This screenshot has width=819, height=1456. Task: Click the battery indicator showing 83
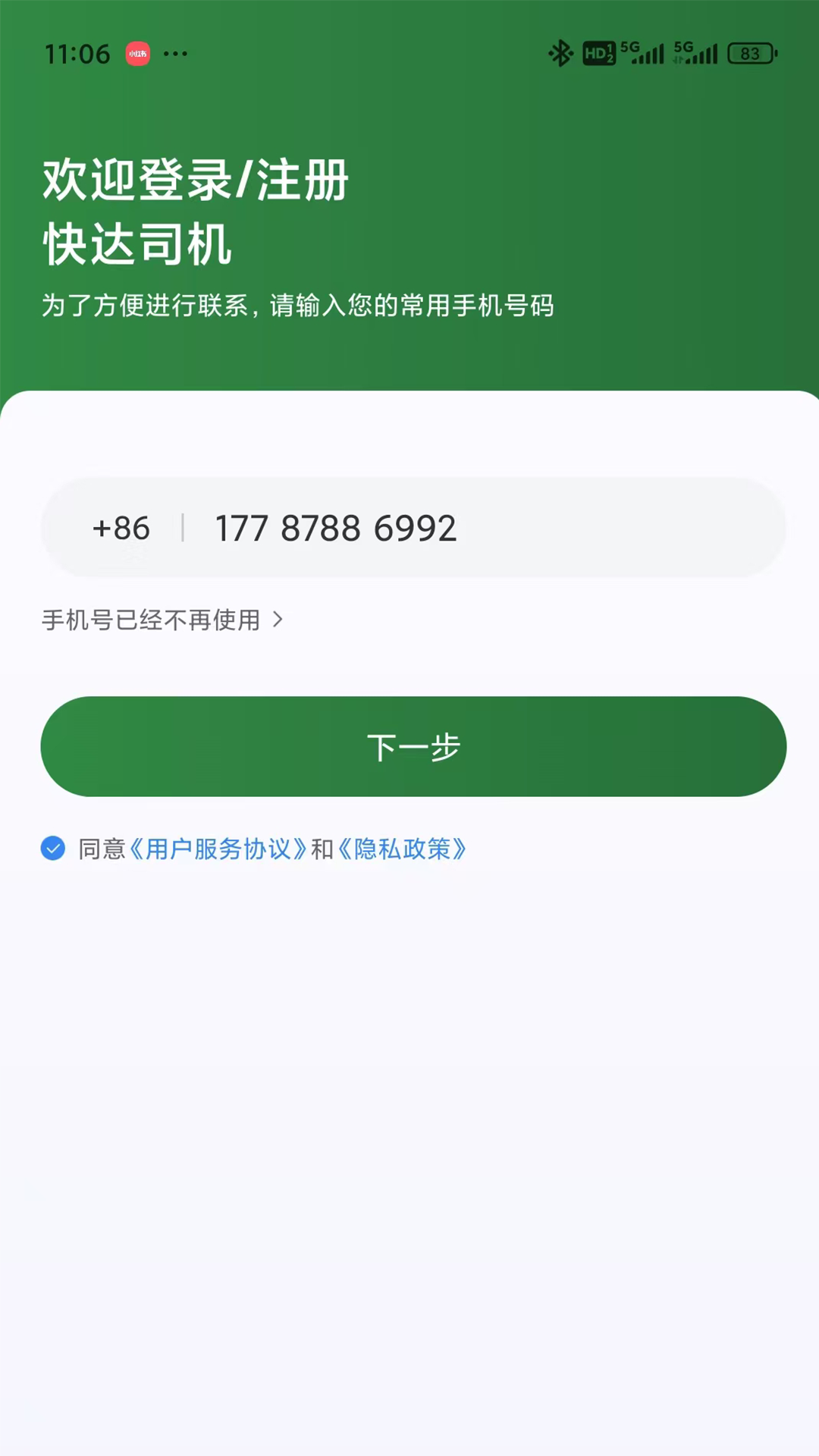pos(752,53)
